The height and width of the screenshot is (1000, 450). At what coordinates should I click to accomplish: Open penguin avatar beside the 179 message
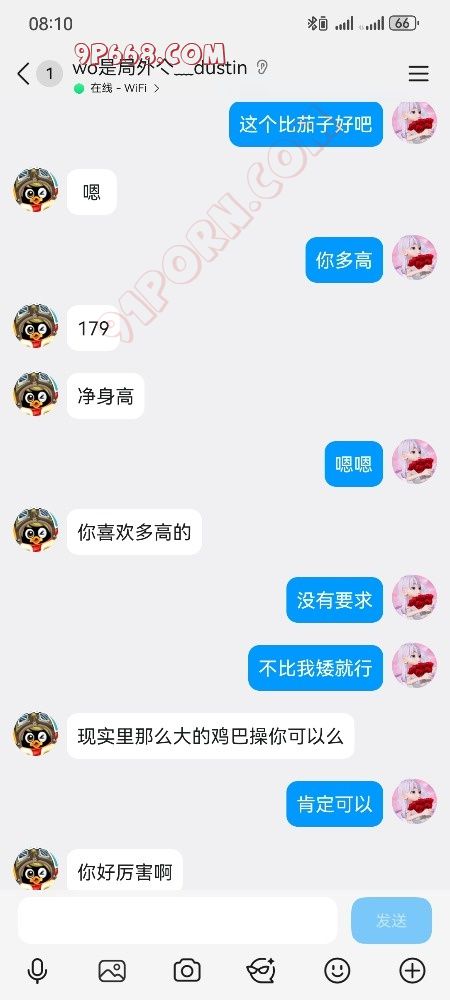(x=36, y=327)
